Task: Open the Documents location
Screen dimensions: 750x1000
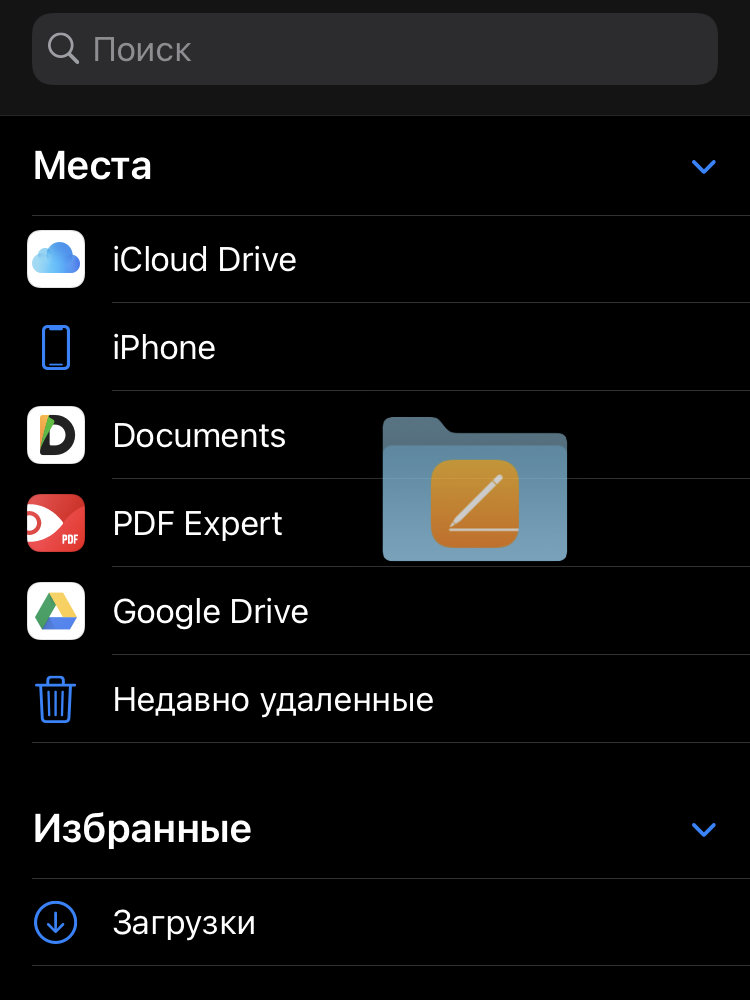Action: pyautogui.click(x=199, y=436)
